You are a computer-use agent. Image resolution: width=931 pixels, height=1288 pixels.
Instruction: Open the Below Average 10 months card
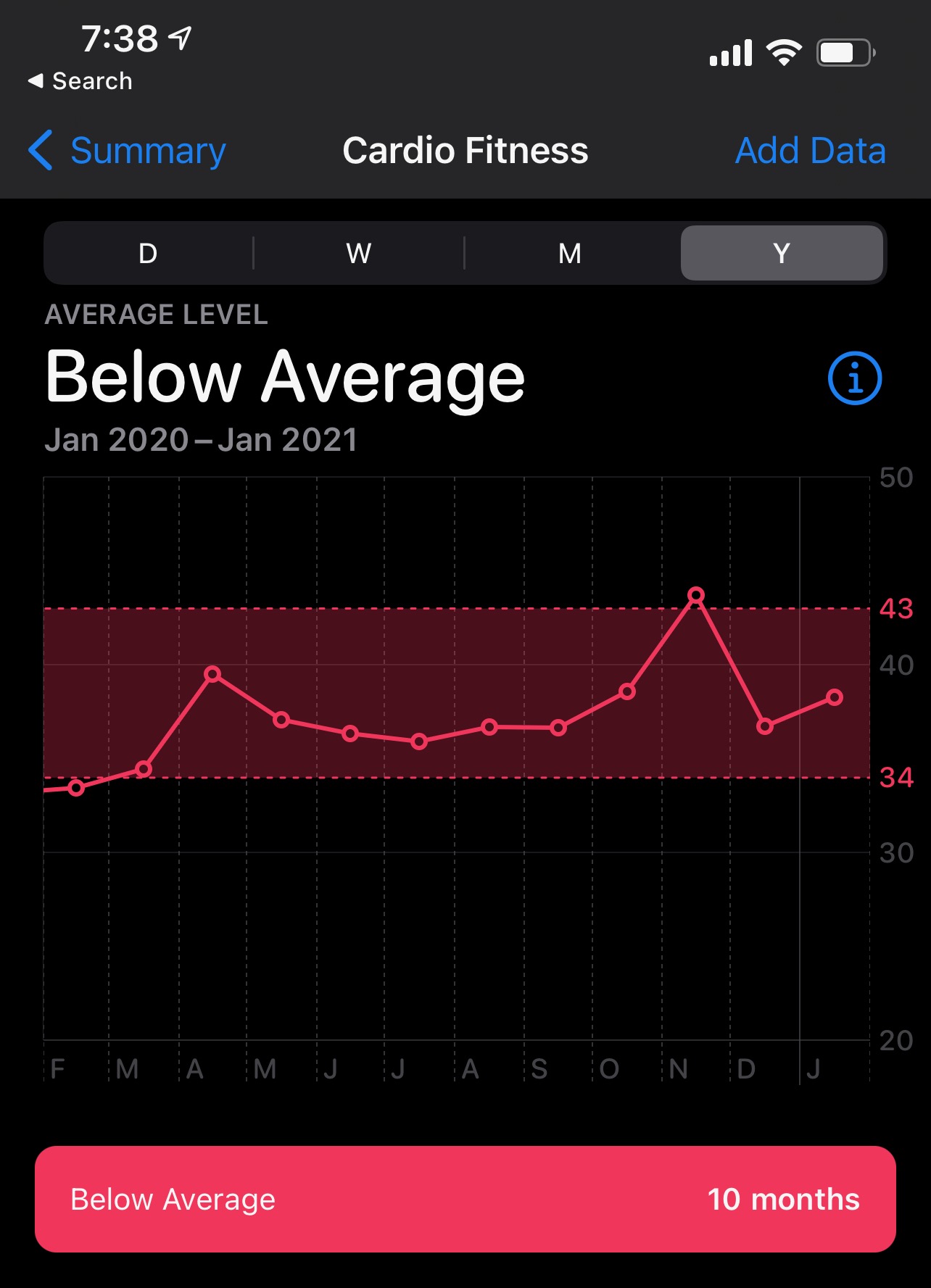(465, 1199)
